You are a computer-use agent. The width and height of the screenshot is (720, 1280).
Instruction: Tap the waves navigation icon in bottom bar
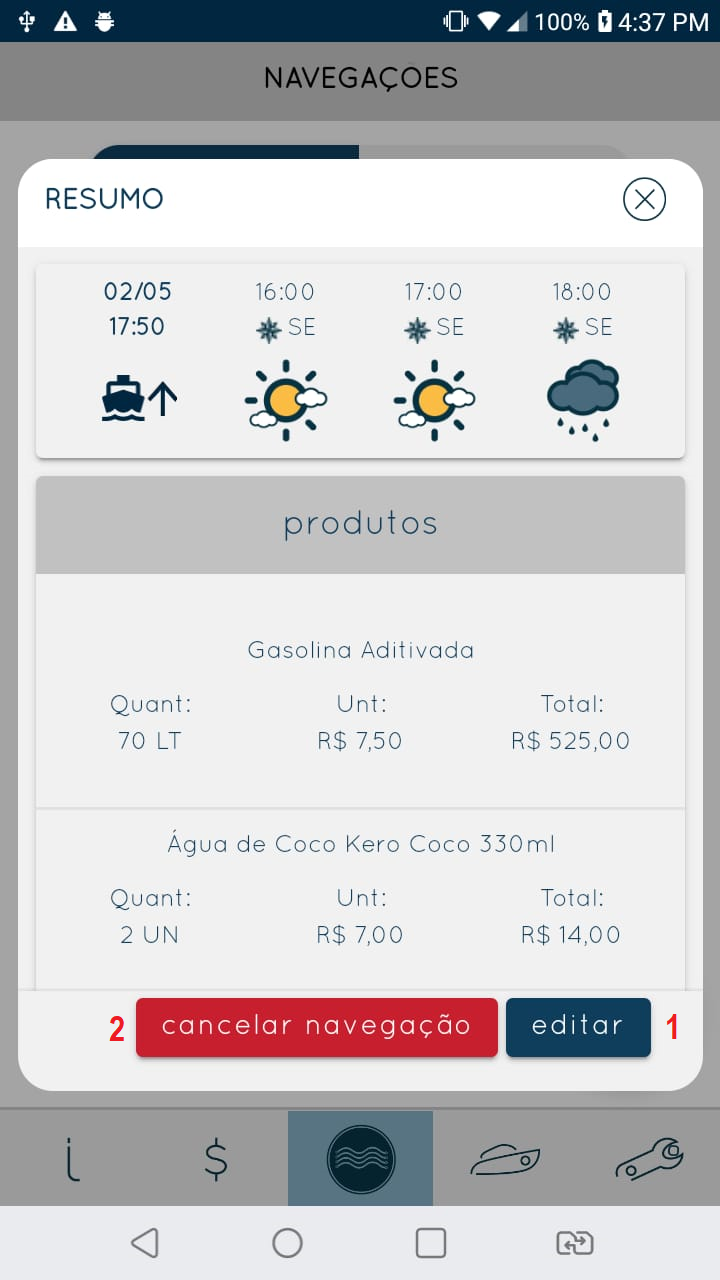(360, 1158)
